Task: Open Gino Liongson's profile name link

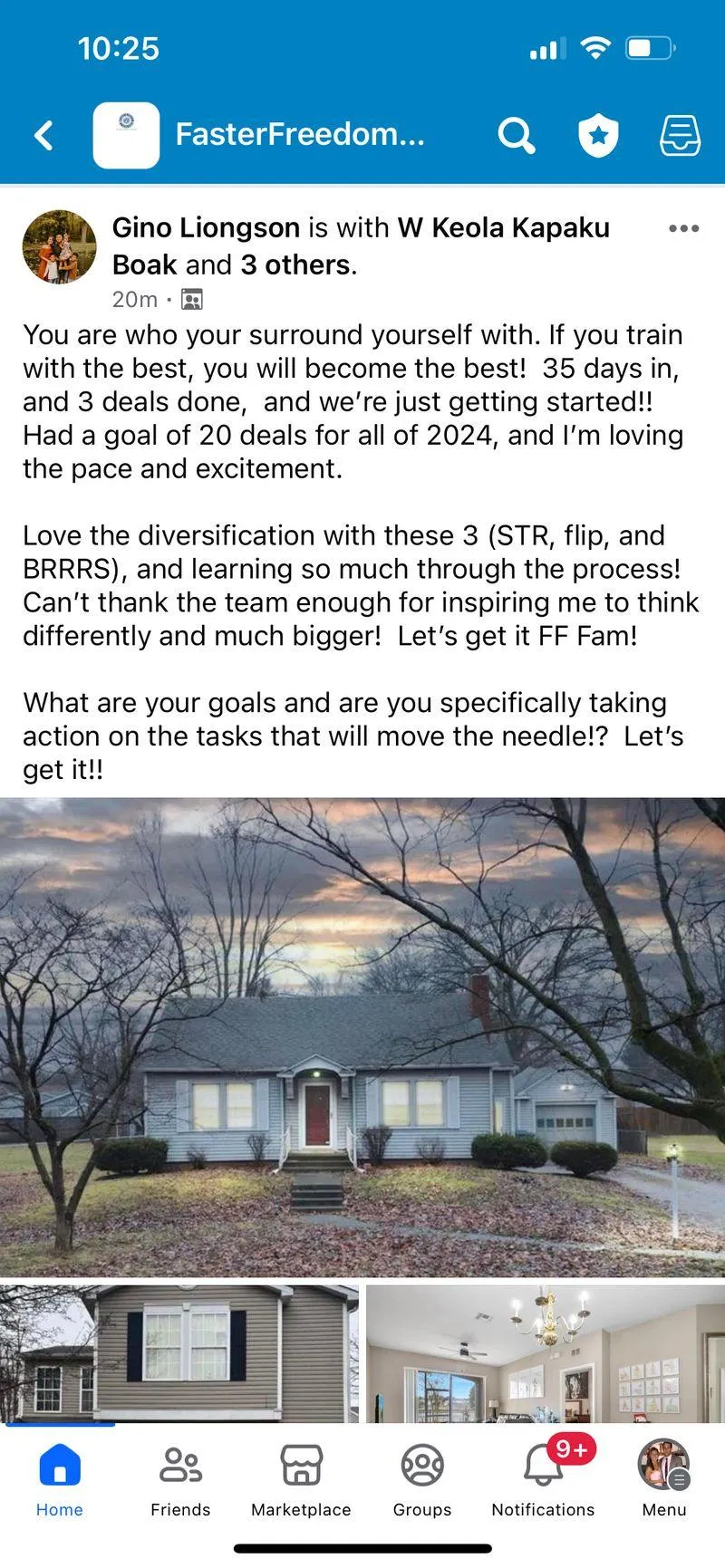Action: pyautogui.click(x=206, y=227)
